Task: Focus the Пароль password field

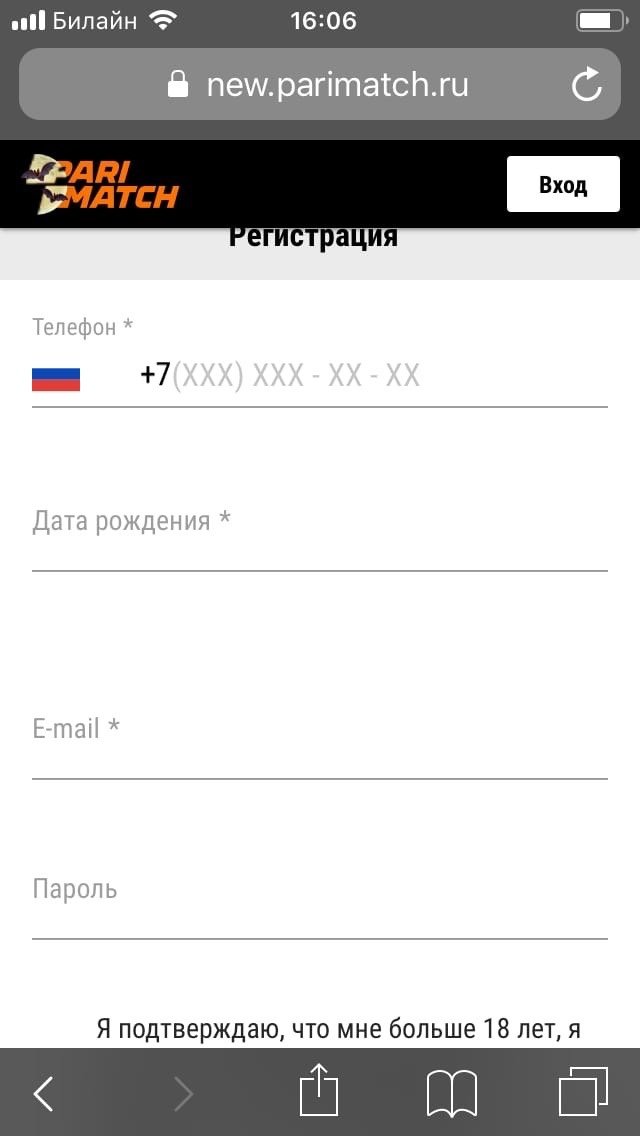Action: [x=320, y=903]
